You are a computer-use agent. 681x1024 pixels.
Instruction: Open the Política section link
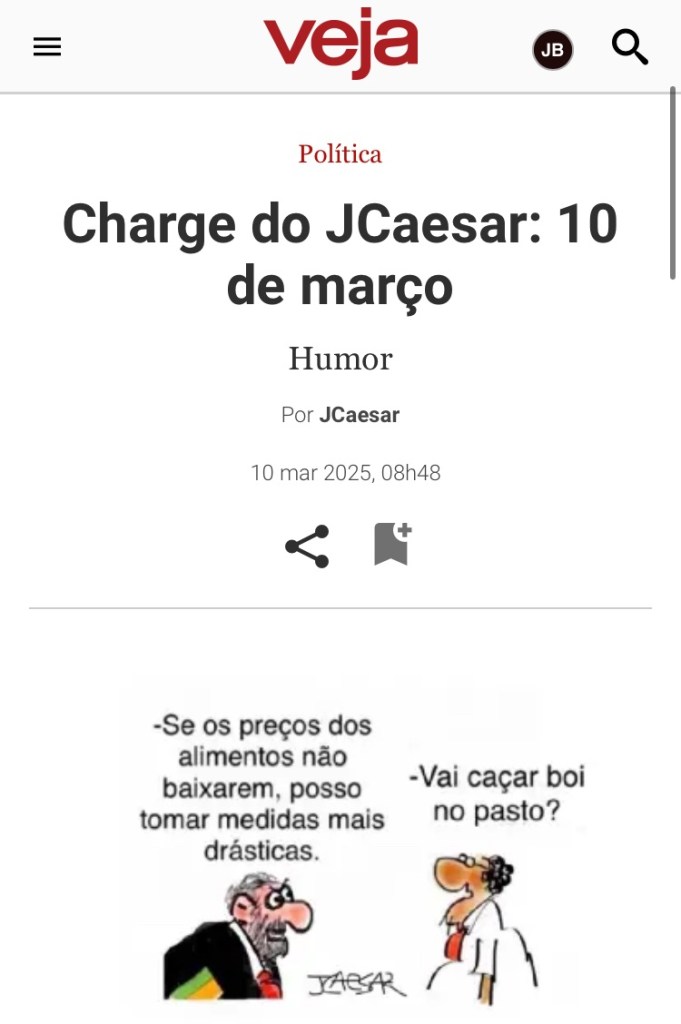340,154
